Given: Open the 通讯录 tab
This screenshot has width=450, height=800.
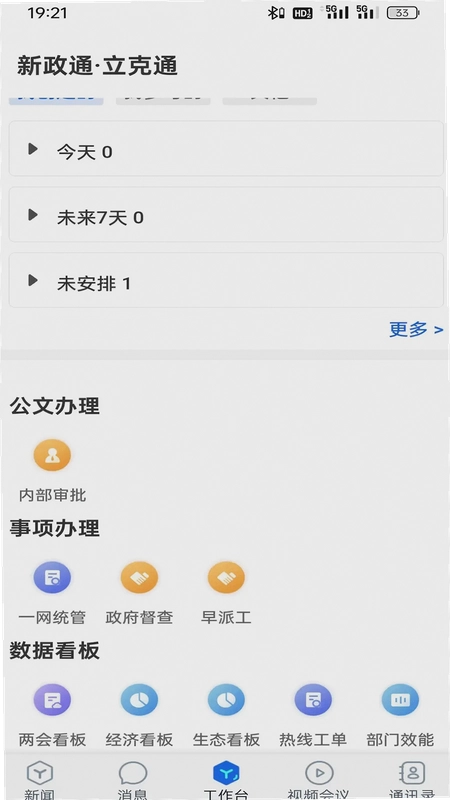Looking at the screenshot, I should pyautogui.click(x=412, y=780).
